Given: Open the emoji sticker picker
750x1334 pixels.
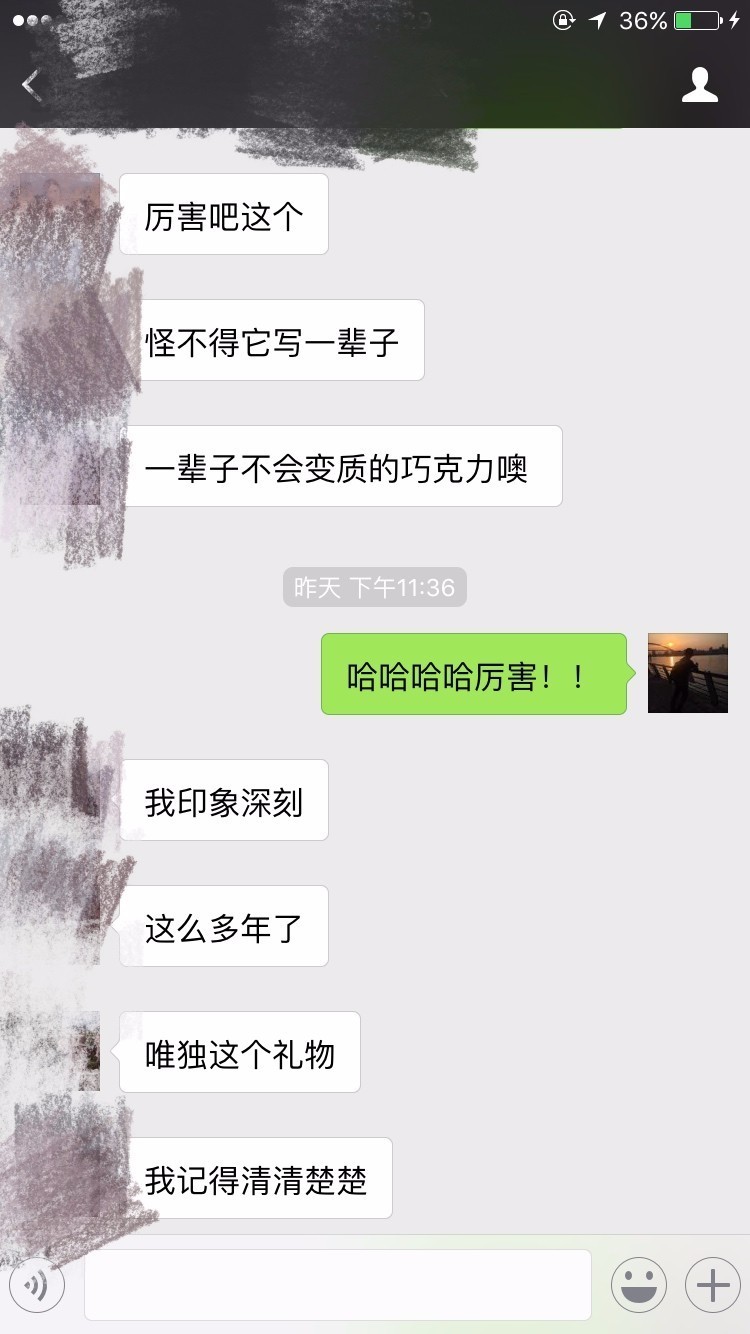Looking at the screenshot, I should pos(639,1285).
